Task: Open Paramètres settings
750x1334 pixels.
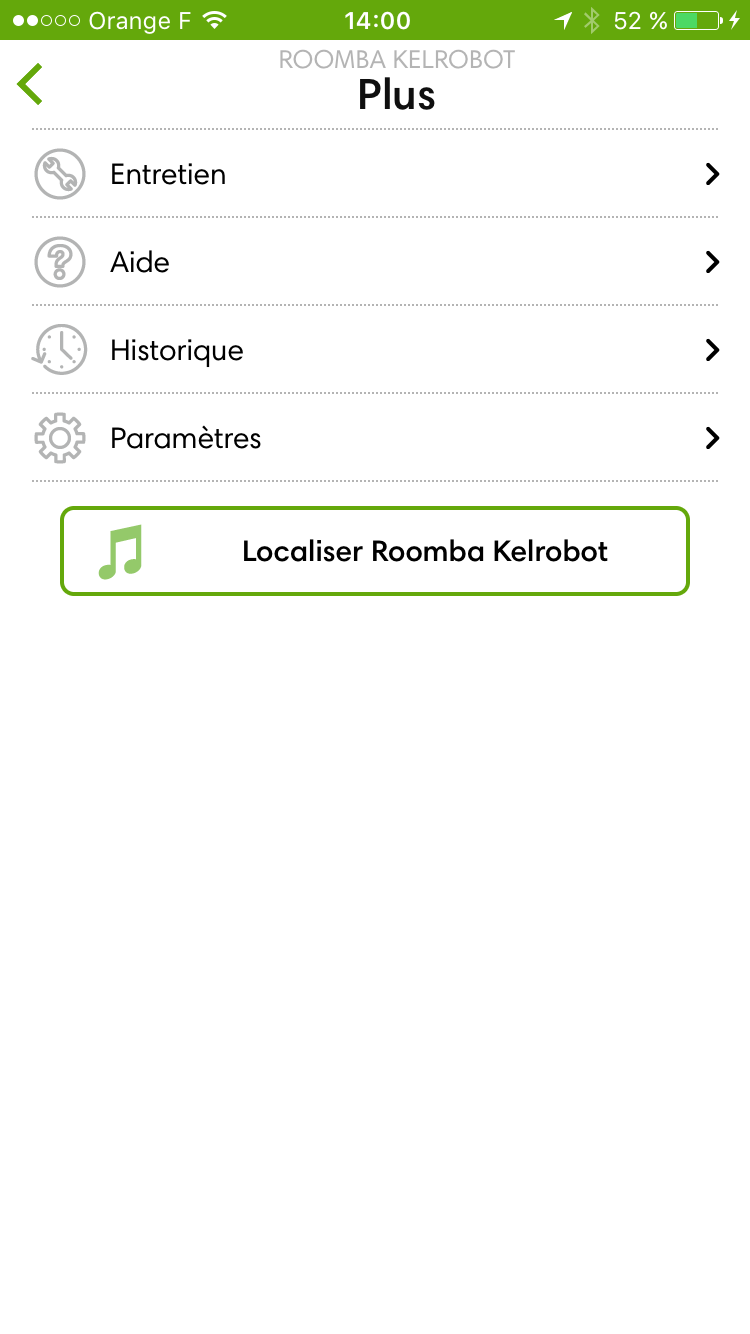Action: (x=375, y=438)
